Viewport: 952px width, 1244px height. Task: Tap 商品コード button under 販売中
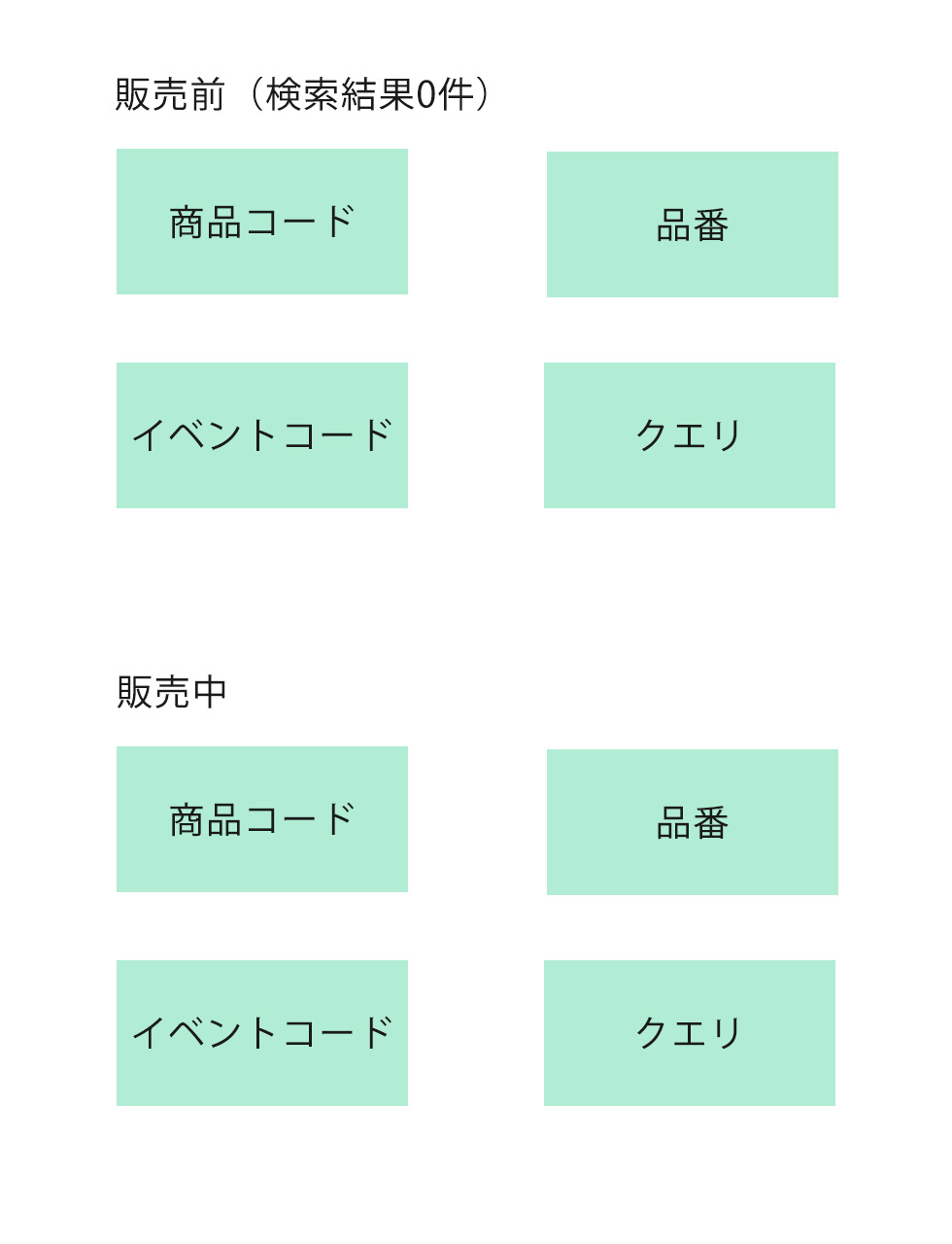tap(262, 819)
